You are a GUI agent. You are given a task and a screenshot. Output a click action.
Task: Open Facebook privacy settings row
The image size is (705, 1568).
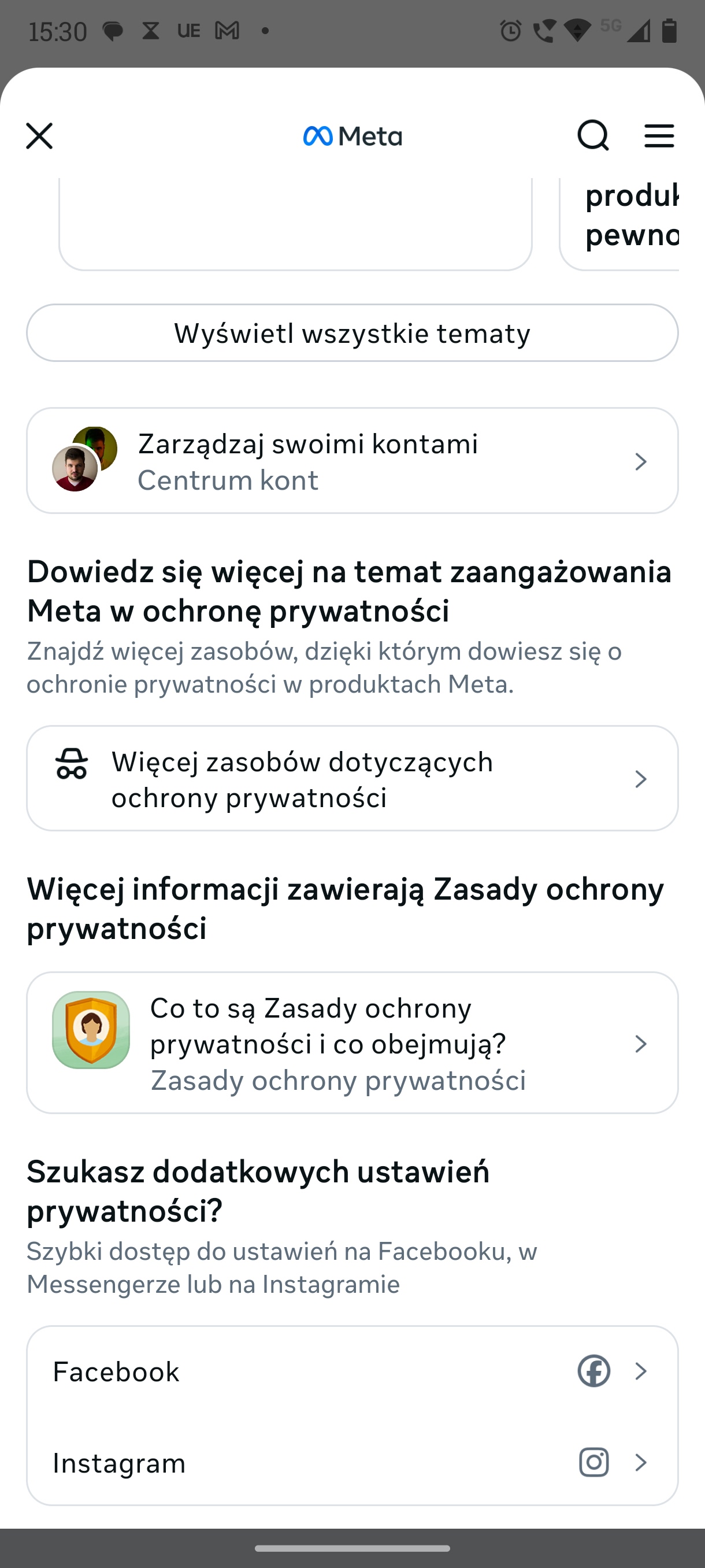click(x=352, y=1371)
